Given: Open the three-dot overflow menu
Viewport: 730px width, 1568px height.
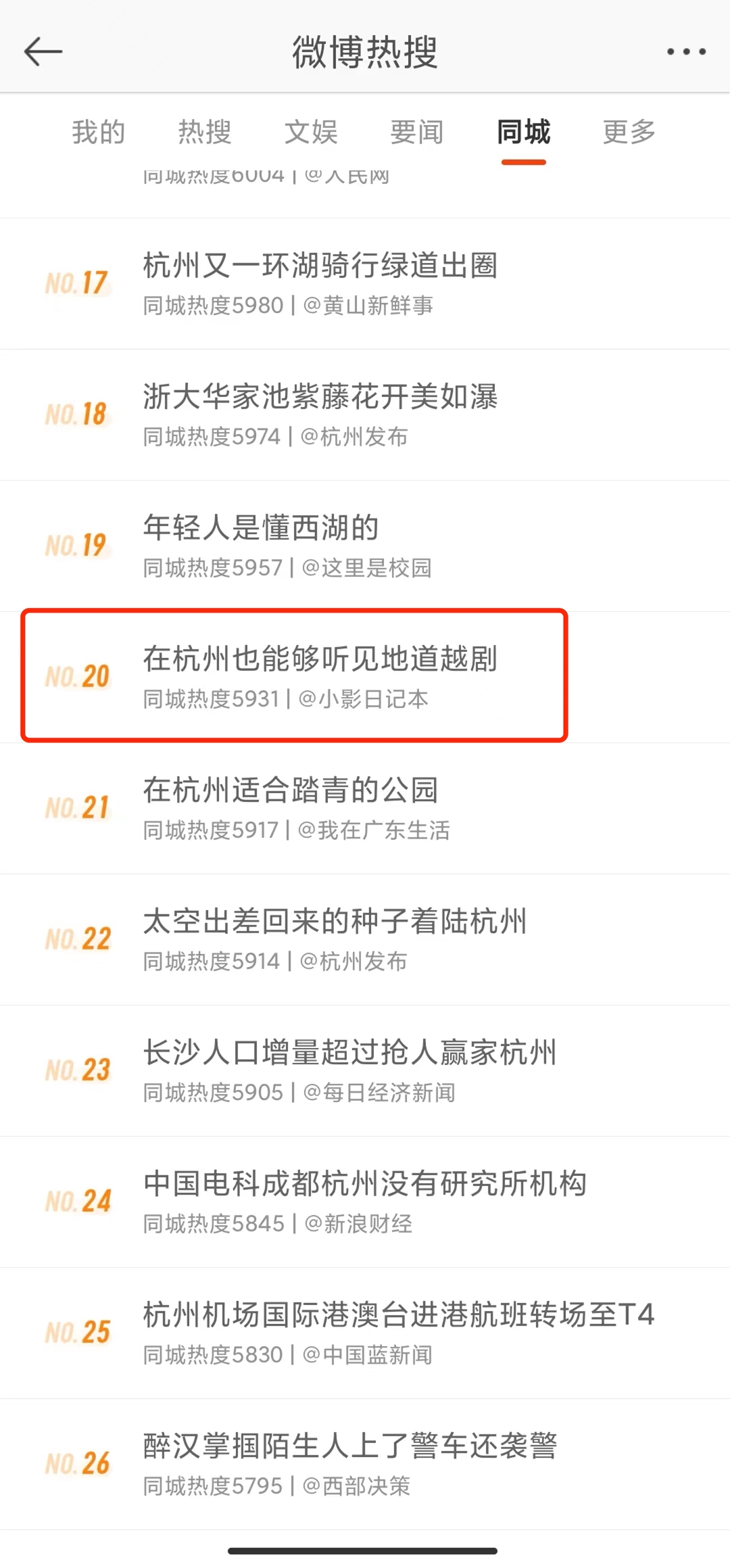Looking at the screenshot, I should [x=686, y=52].
